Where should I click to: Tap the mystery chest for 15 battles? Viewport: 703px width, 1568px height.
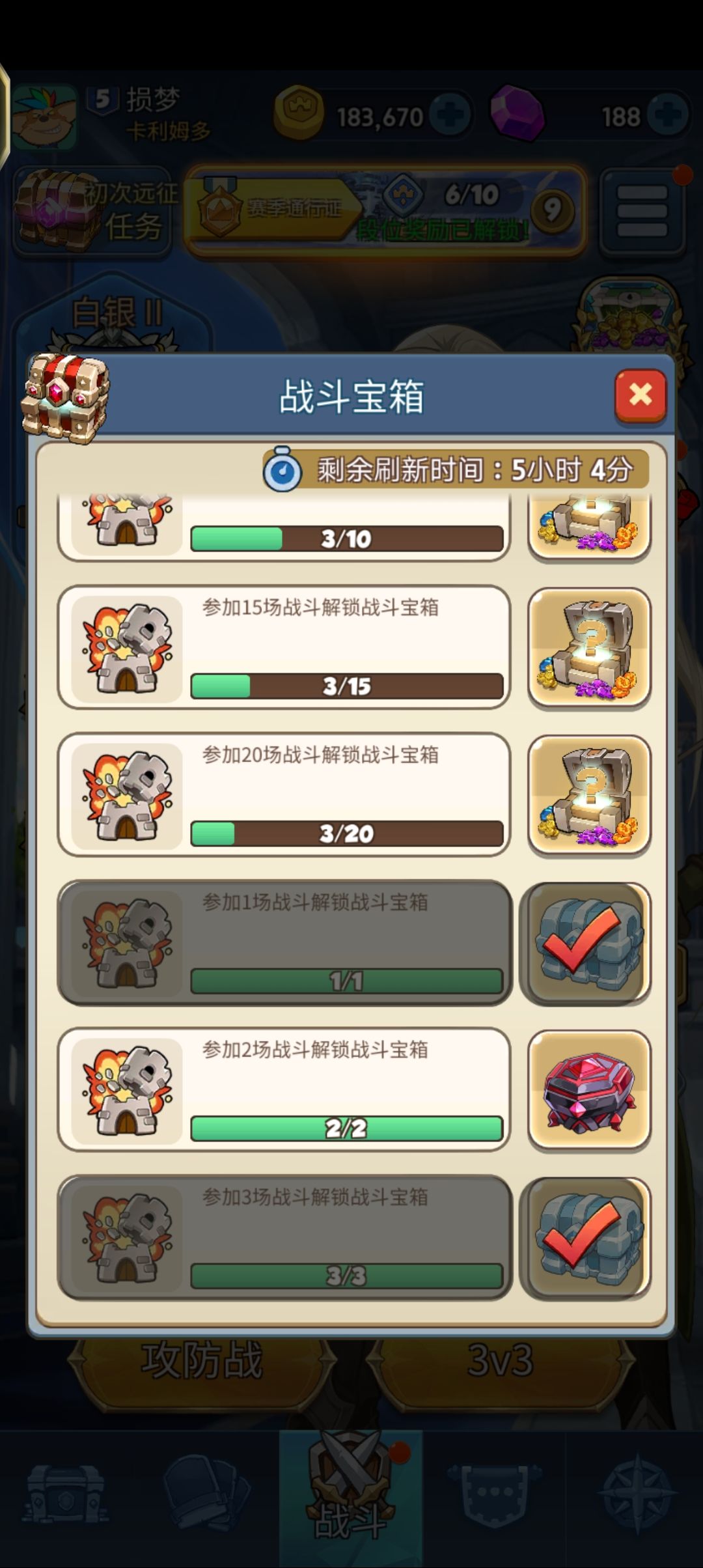pyautogui.click(x=589, y=649)
